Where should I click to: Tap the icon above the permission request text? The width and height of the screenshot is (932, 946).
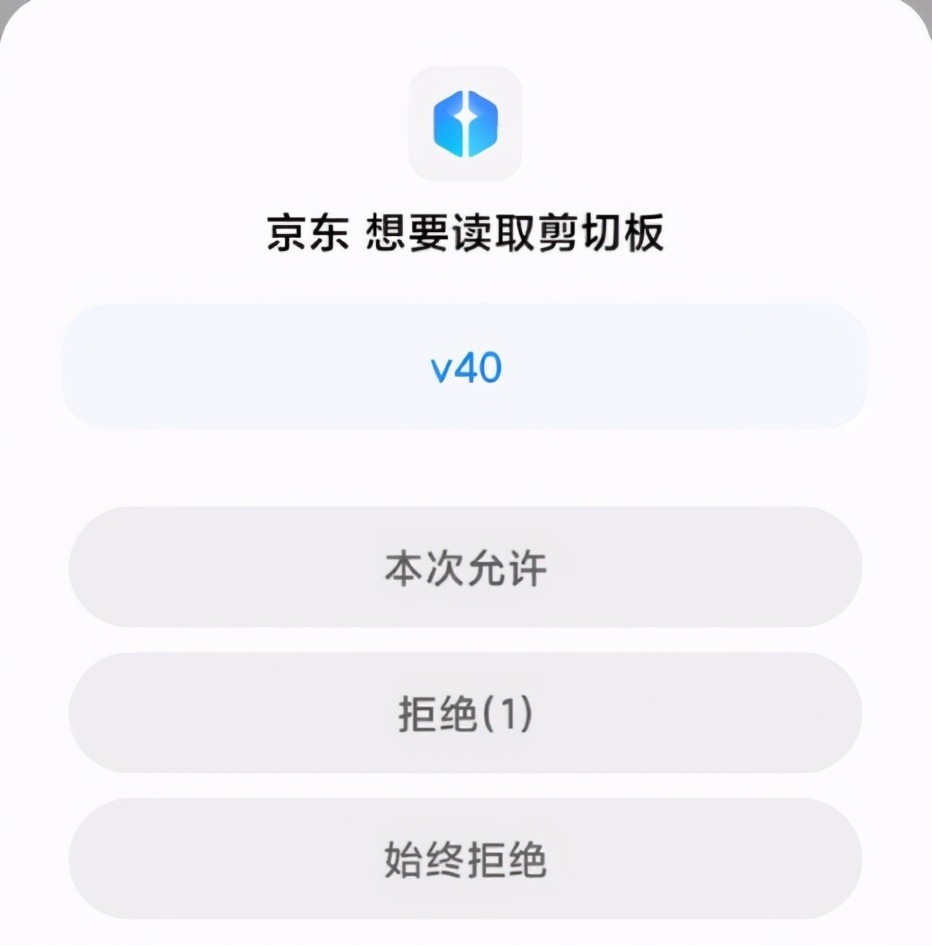(x=466, y=122)
